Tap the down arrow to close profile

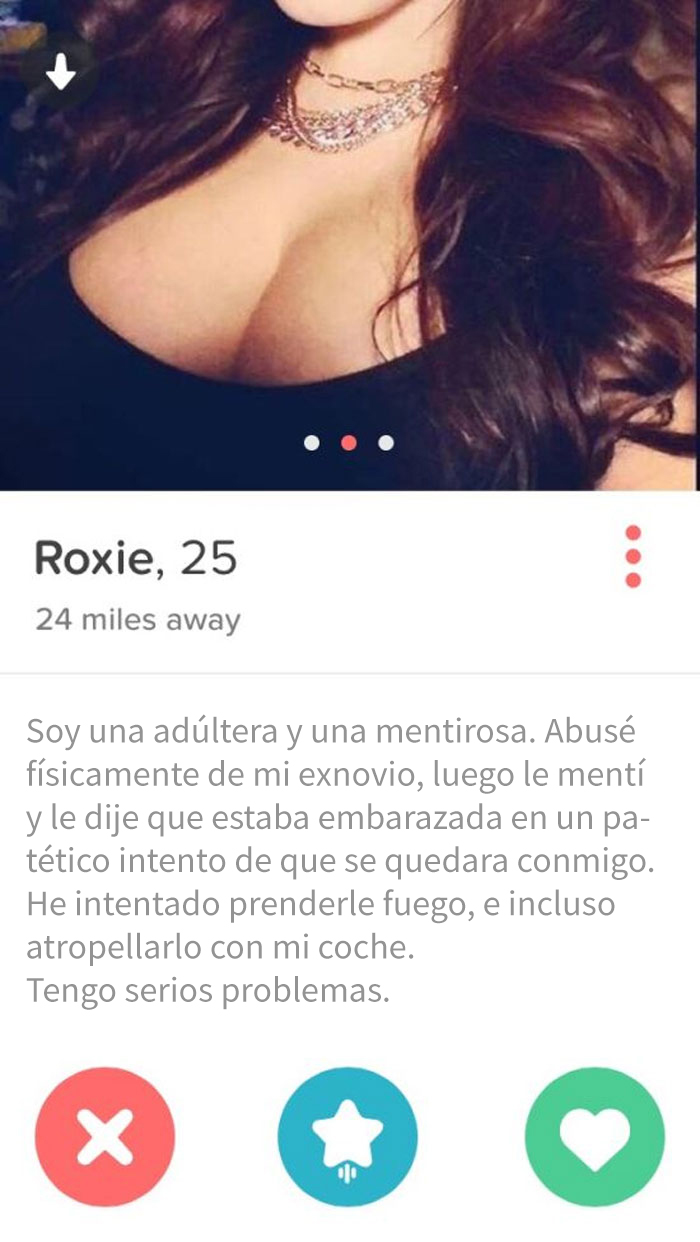pos(62,71)
